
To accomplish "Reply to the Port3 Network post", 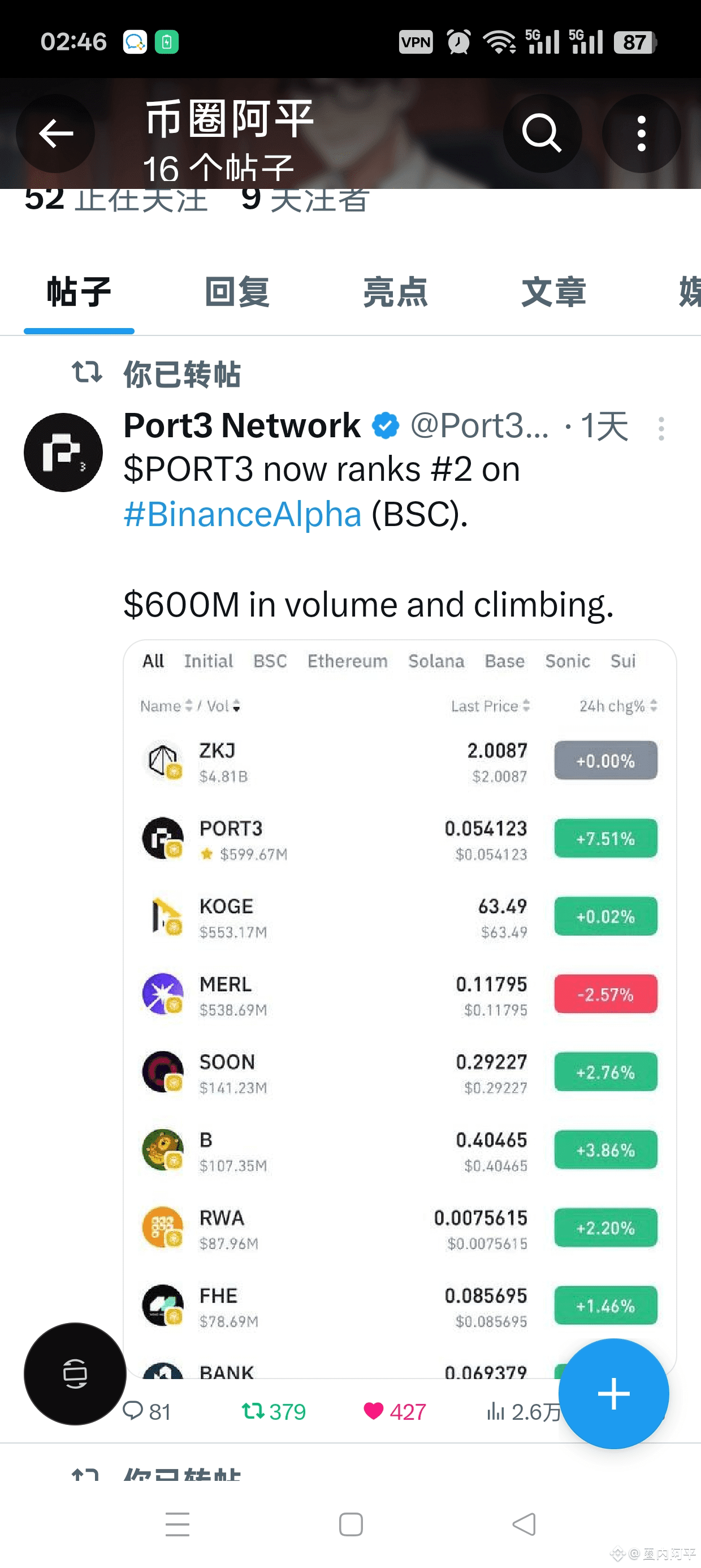I will [x=146, y=1411].
